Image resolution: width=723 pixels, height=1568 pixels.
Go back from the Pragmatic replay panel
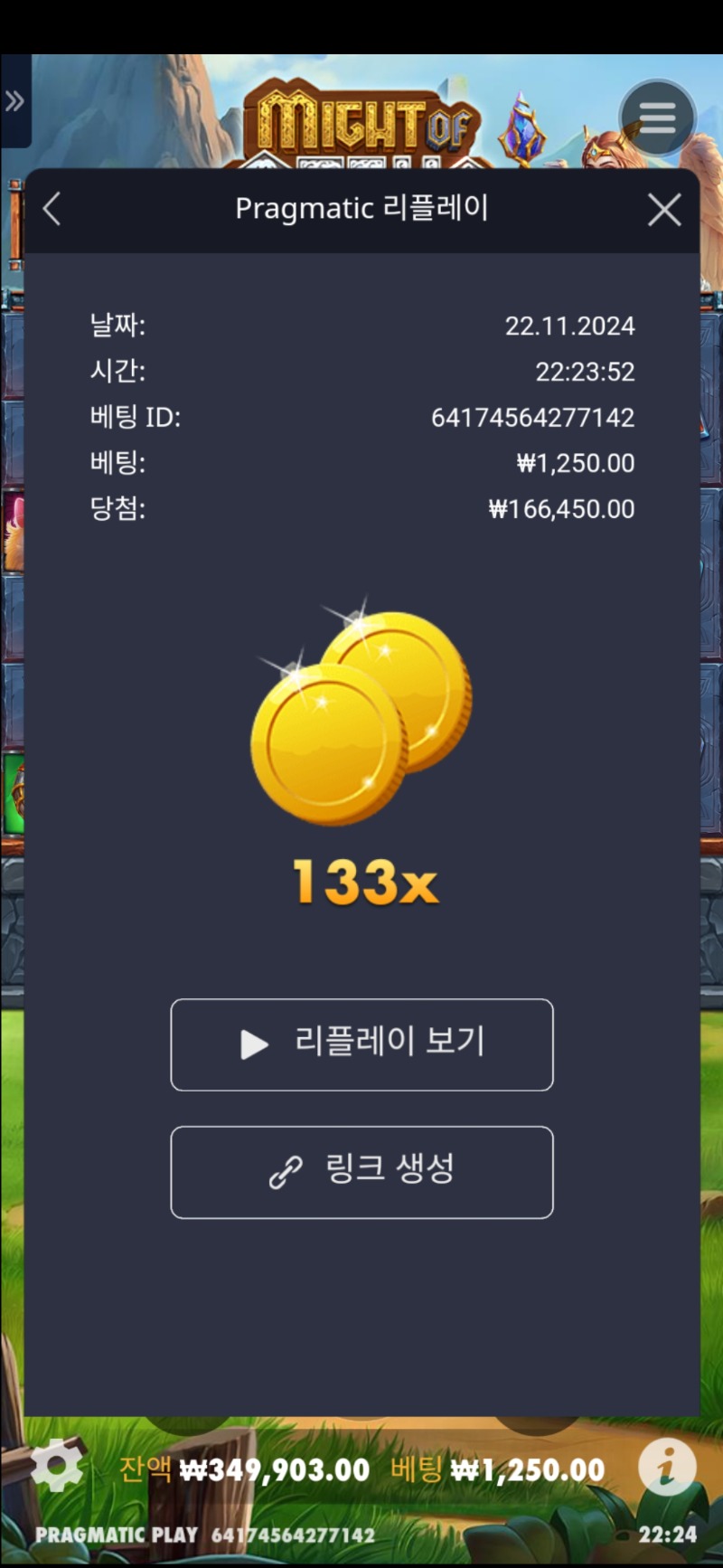(52, 209)
